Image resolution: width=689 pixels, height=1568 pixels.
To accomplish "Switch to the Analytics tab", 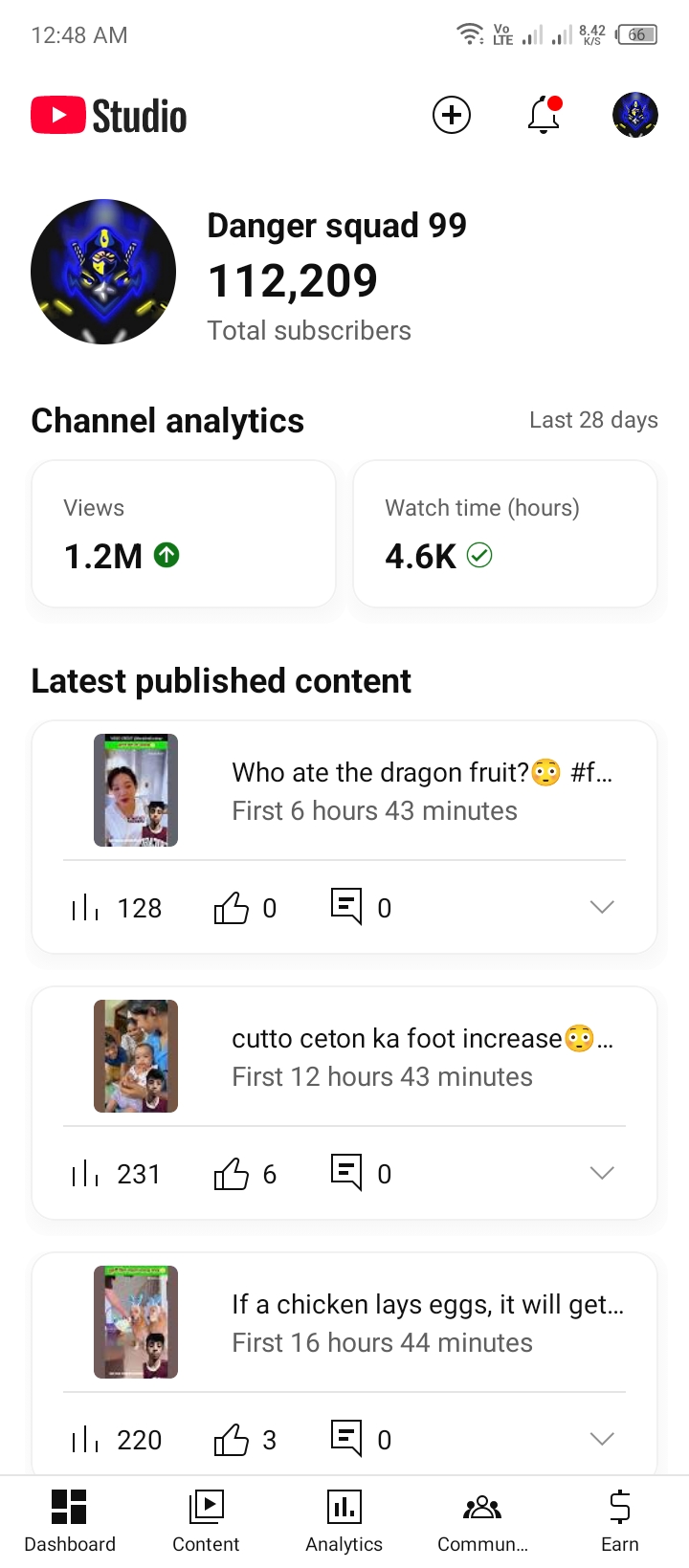I will [344, 1521].
